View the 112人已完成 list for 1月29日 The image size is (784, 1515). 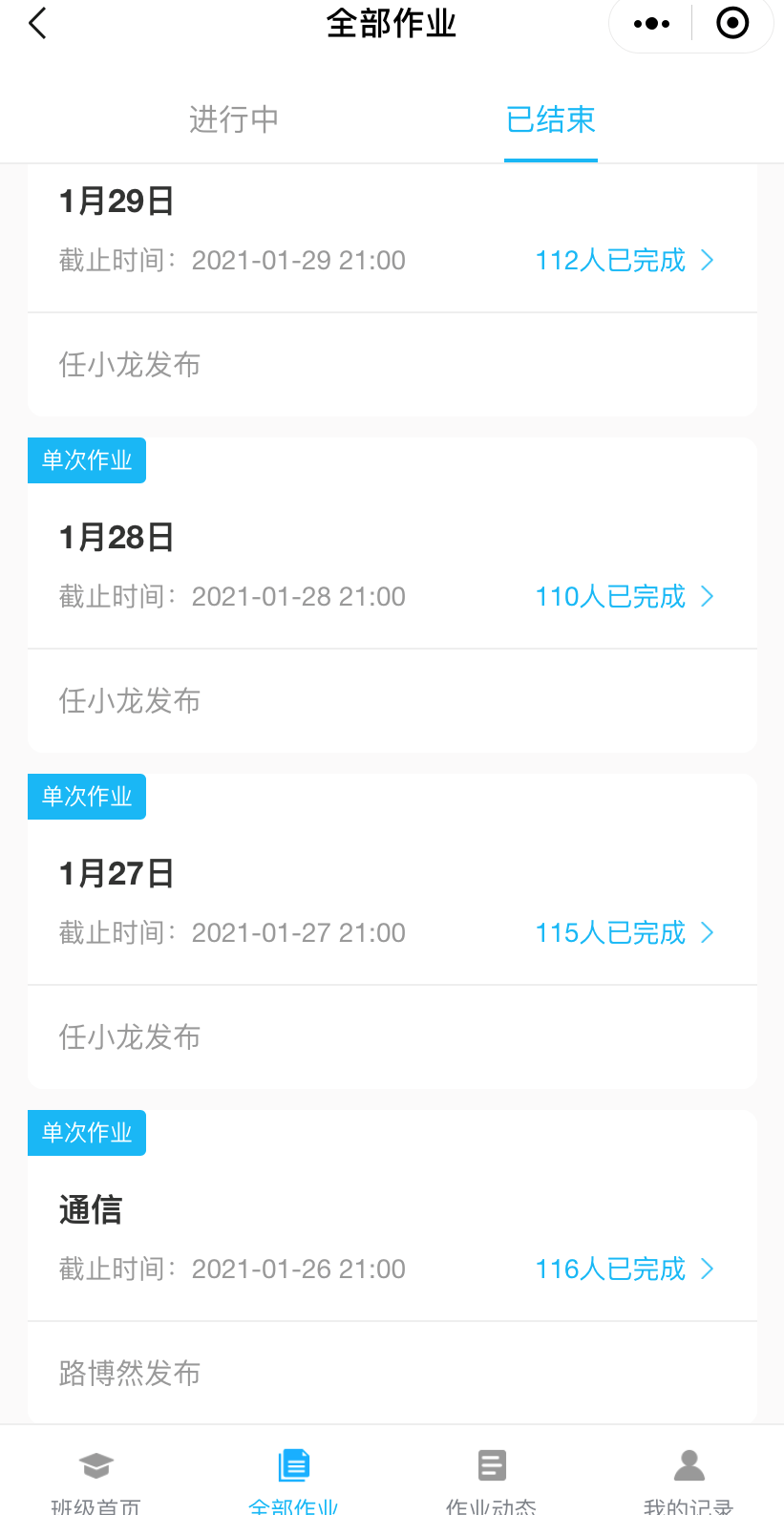(624, 260)
